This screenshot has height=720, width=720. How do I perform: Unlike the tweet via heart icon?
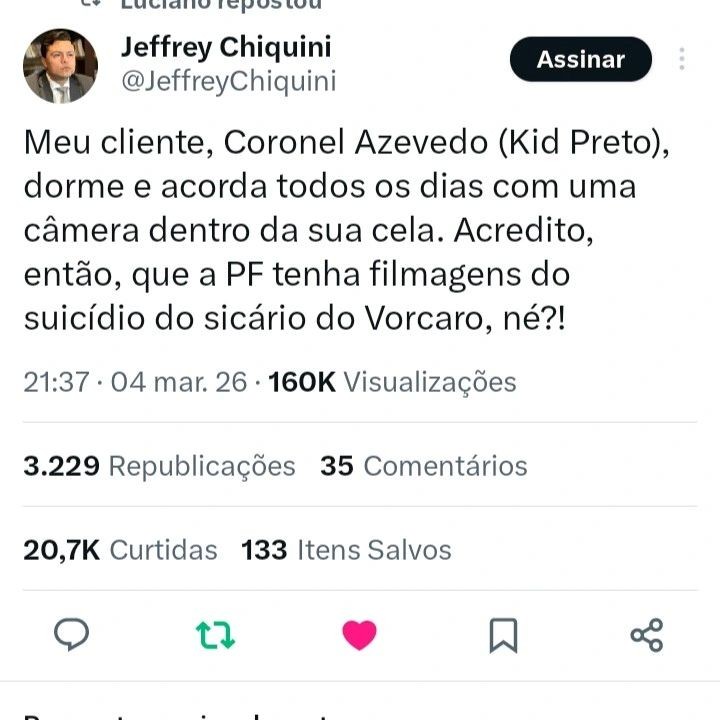(359, 634)
